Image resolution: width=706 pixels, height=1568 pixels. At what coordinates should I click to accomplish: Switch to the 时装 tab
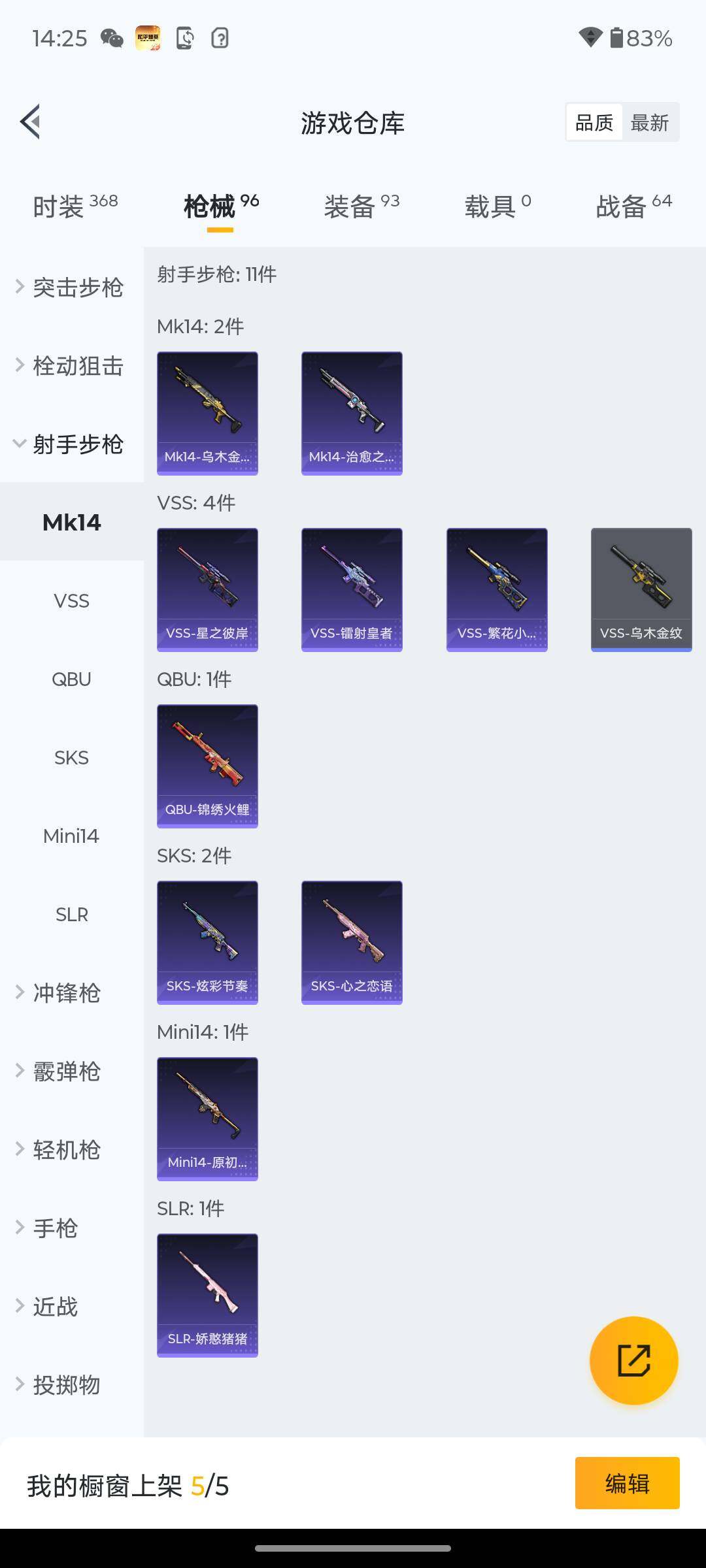click(75, 206)
